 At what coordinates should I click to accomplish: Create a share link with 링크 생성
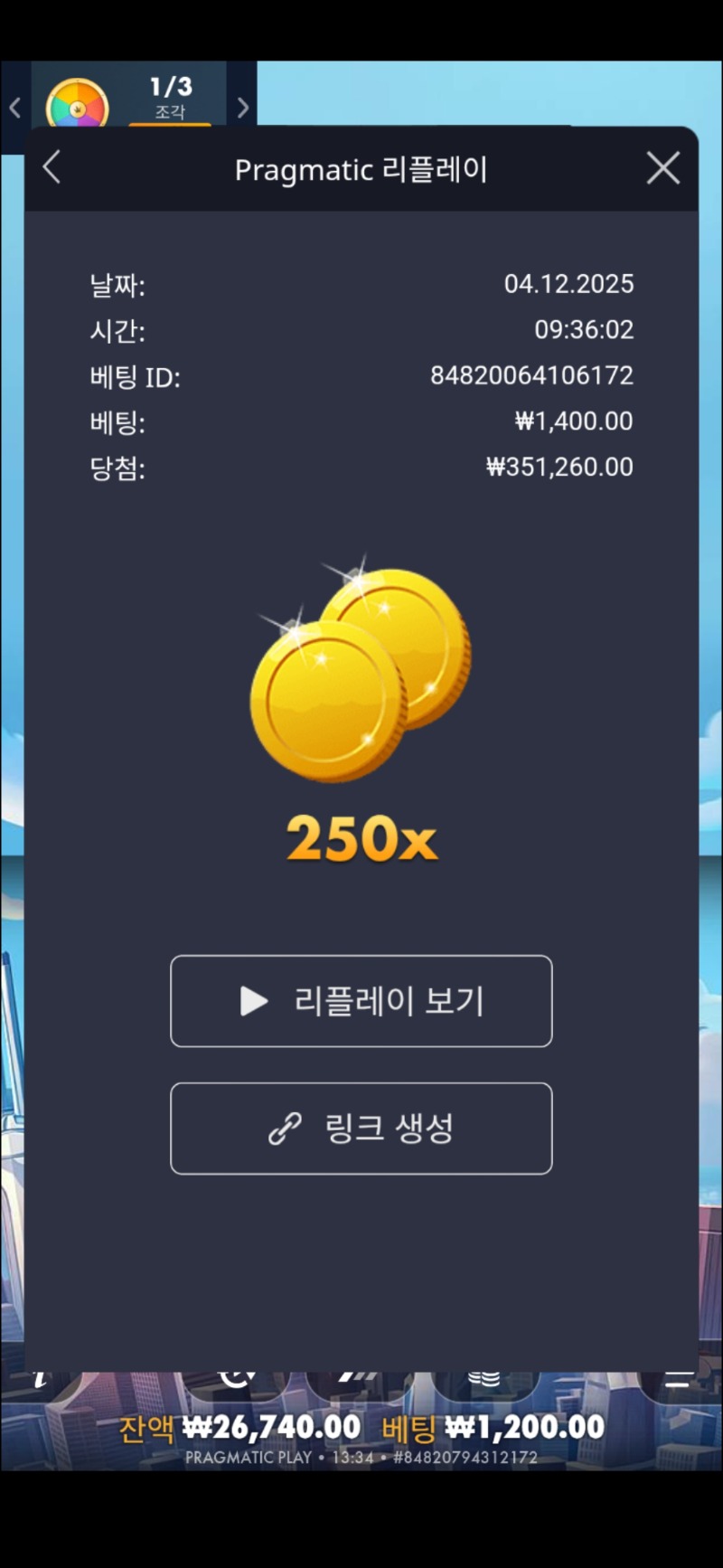pyautogui.click(x=361, y=1129)
